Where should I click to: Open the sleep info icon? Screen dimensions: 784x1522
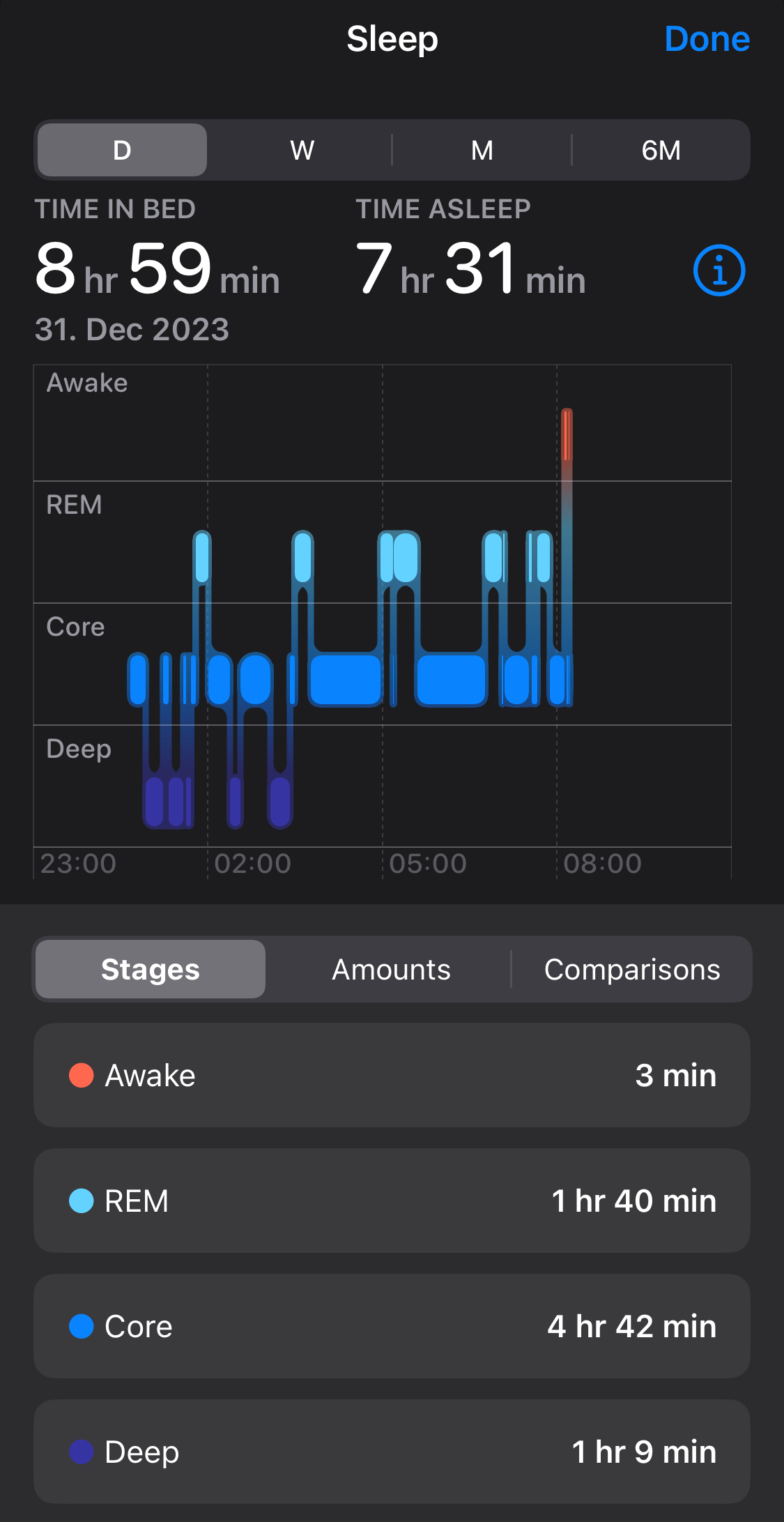pyautogui.click(x=719, y=271)
